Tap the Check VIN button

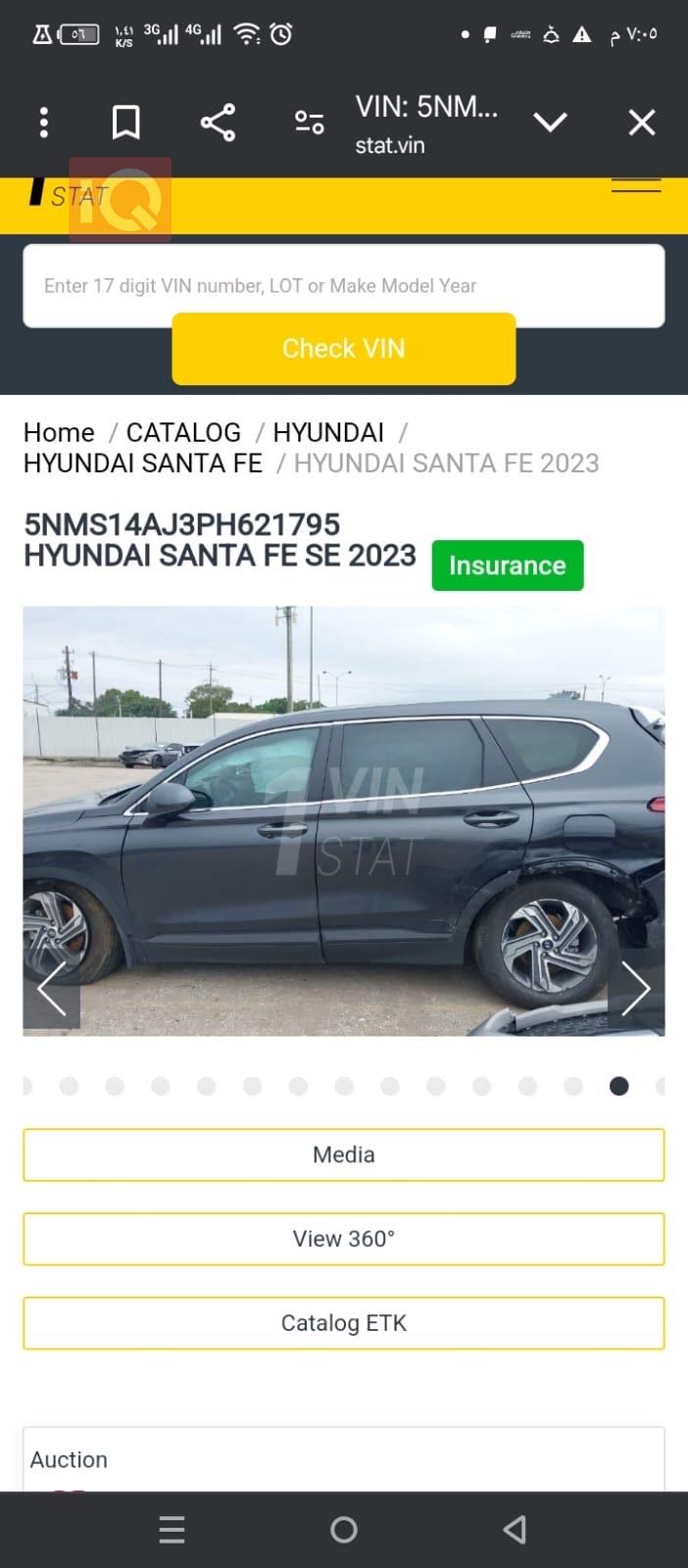click(x=343, y=349)
